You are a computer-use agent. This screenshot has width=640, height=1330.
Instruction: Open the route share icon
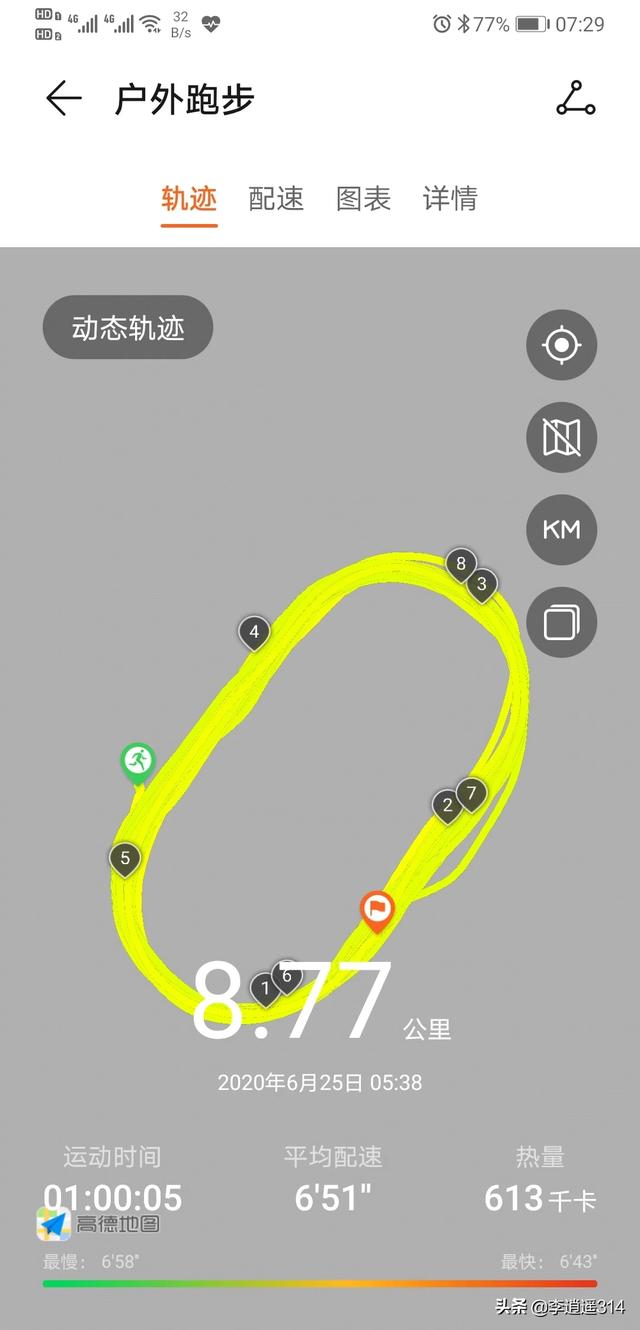[x=575, y=99]
